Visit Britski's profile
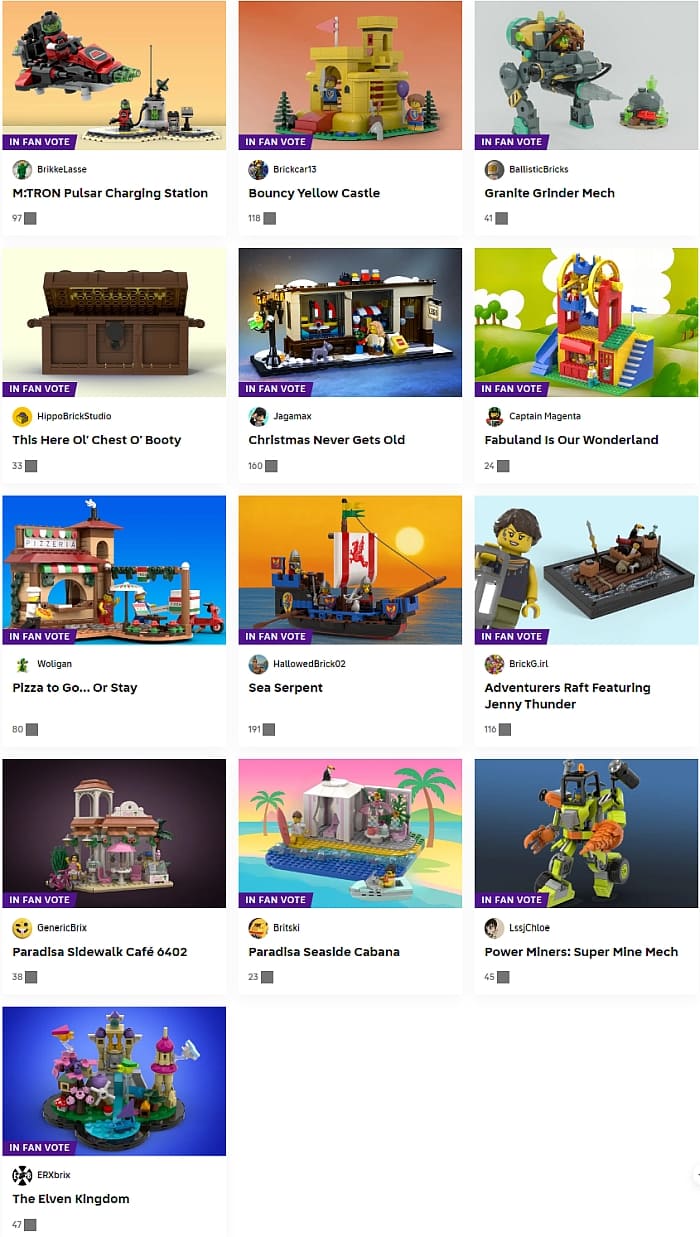This screenshot has height=1237, width=700. [x=285, y=928]
